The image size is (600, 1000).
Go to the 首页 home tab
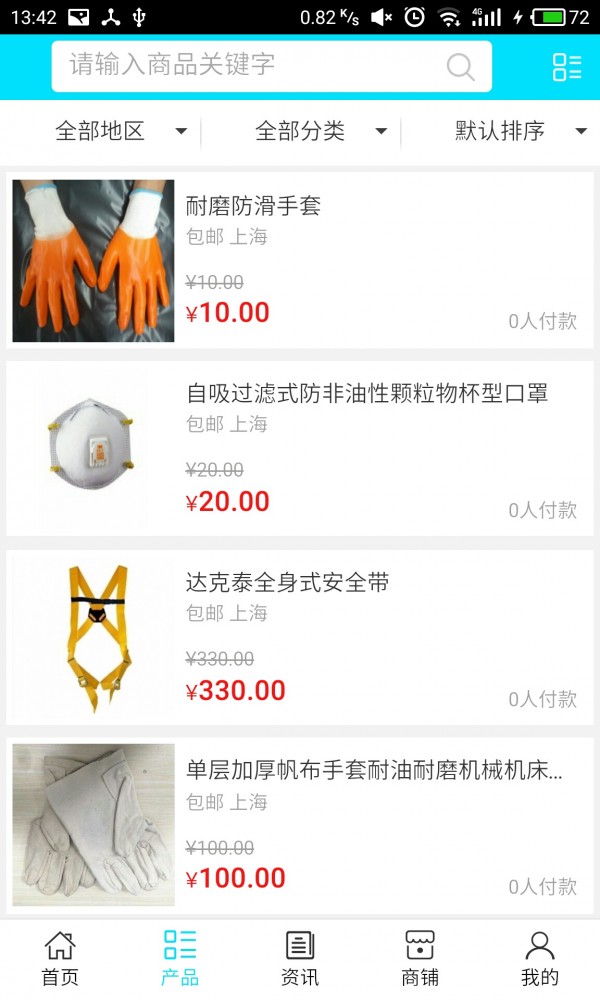tap(60, 958)
